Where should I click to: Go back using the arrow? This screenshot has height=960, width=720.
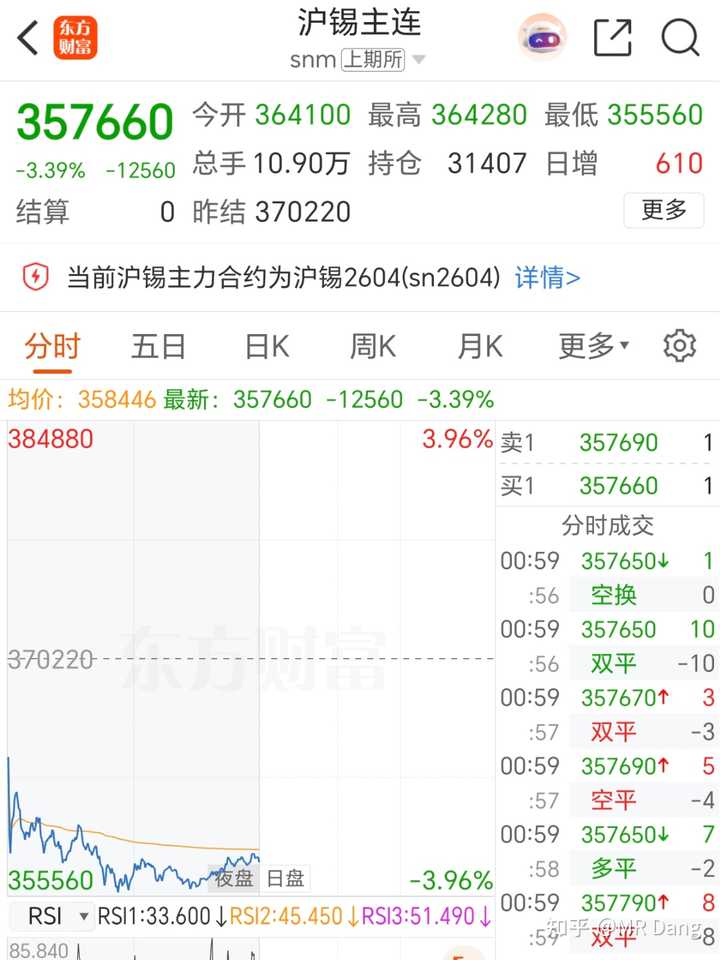point(28,38)
